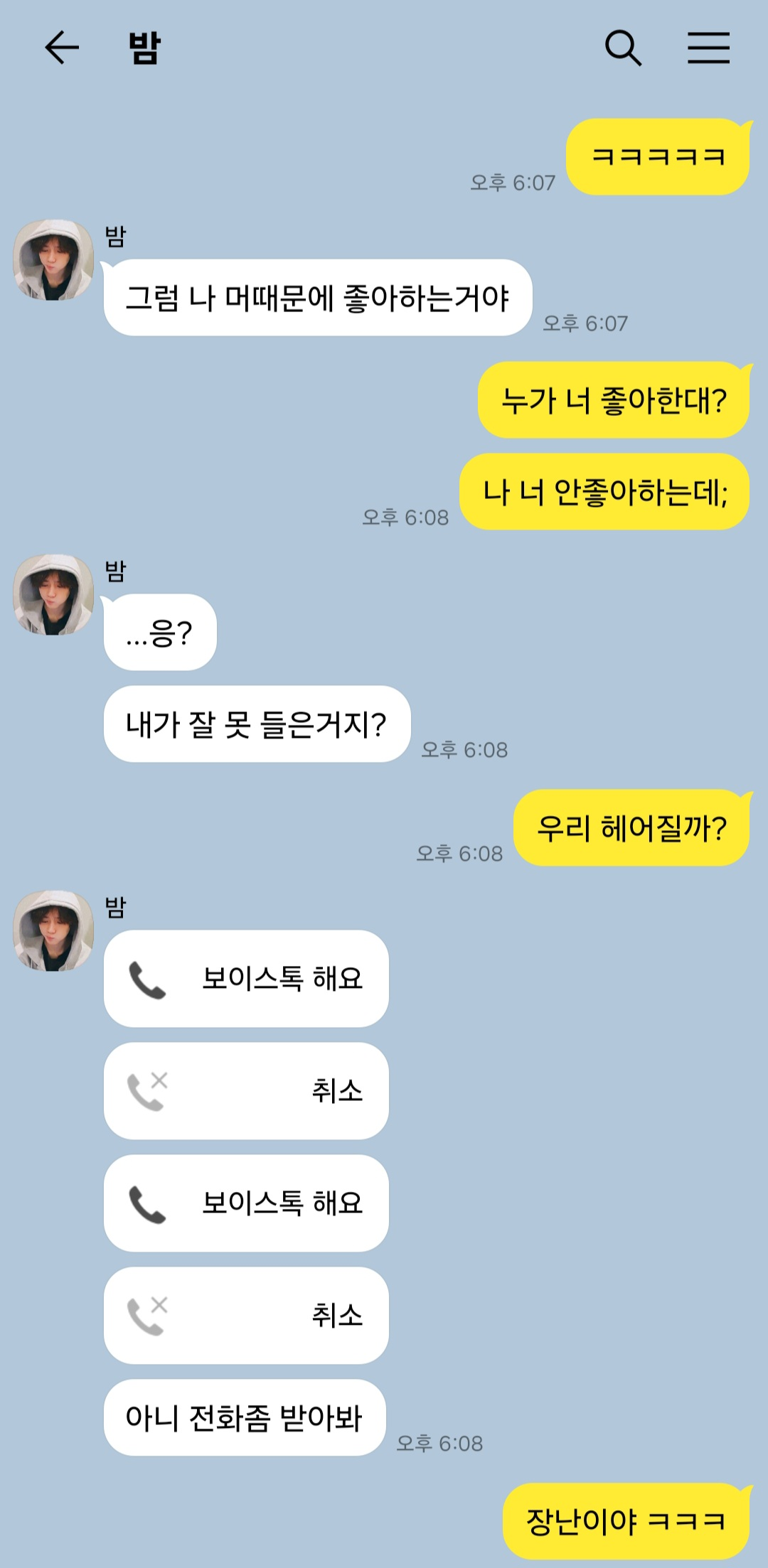Open 밤's profile picture beside '그럼 나 머때문에 좋아하는거야'
The width and height of the screenshot is (768, 1568).
coord(53,259)
